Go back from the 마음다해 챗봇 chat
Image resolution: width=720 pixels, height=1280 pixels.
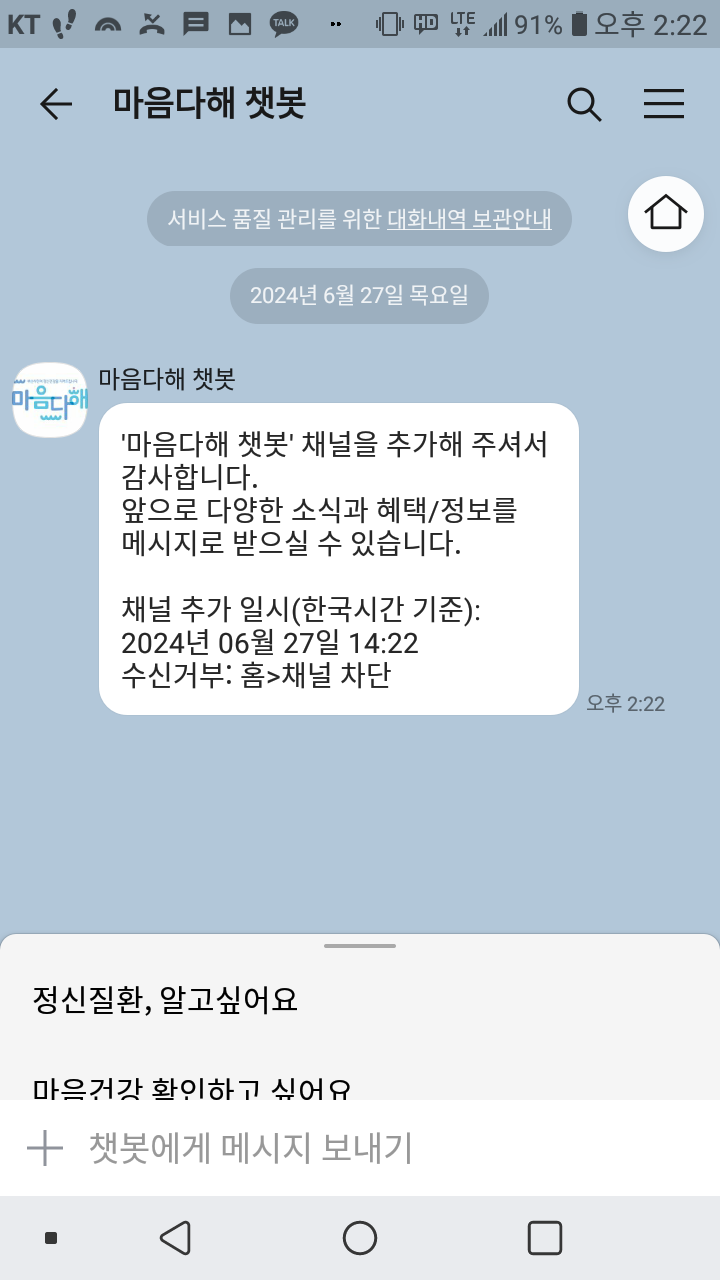[x=56, y=104]
